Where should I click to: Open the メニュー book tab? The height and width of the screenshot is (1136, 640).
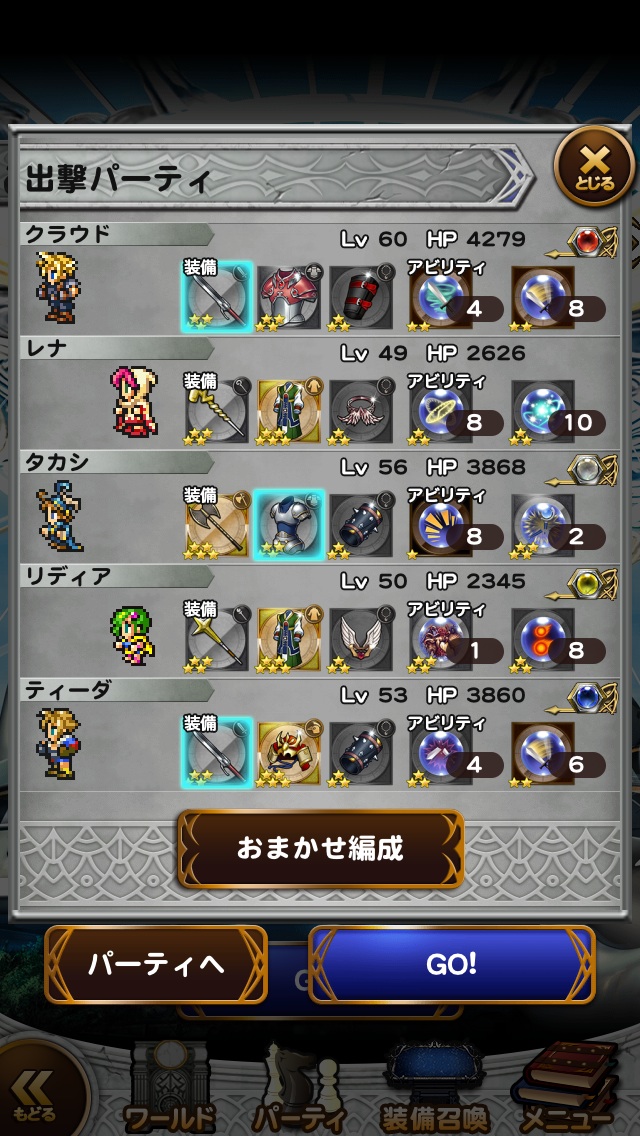pyautogui.click(x=565, y=1092)
